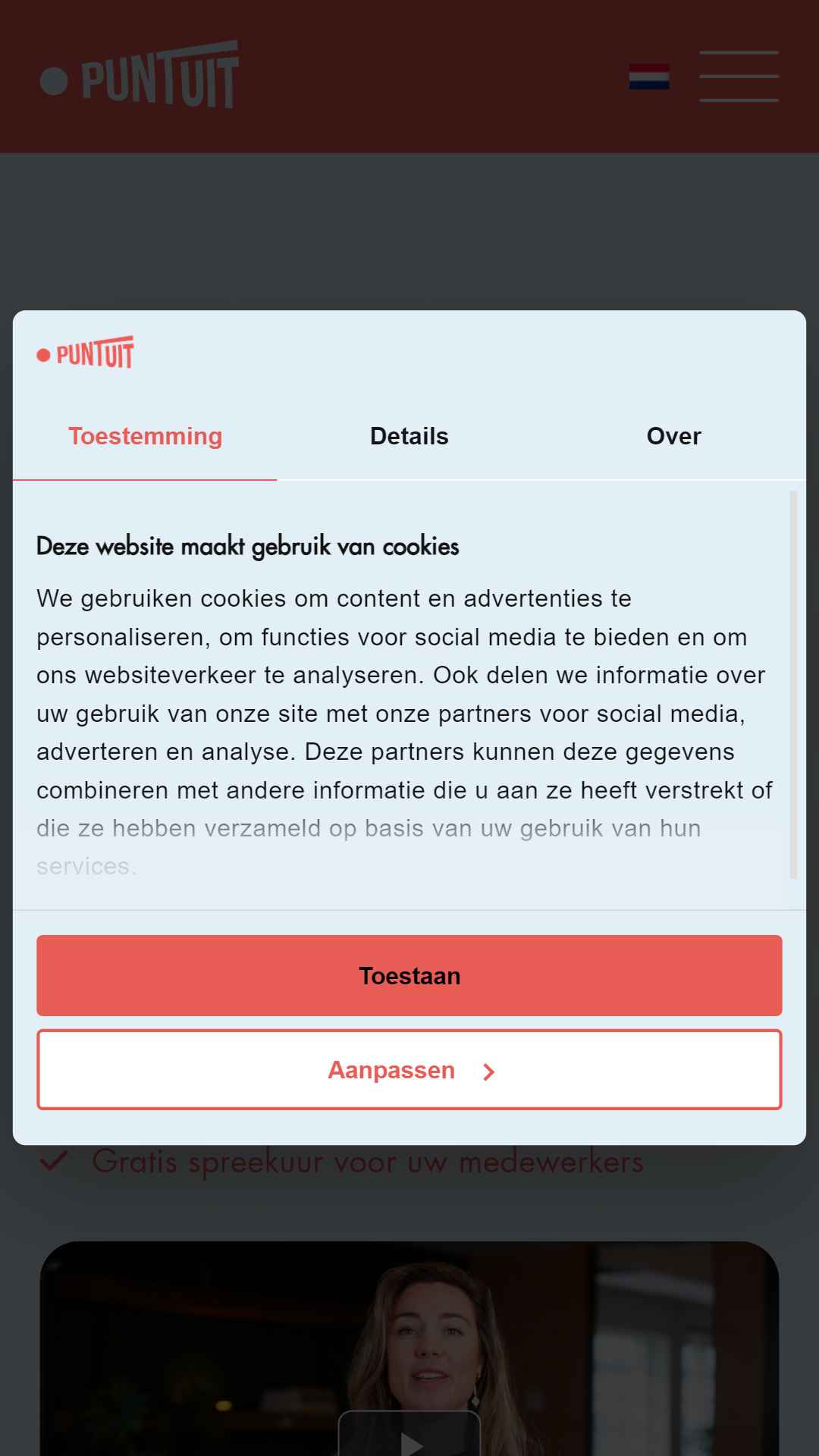Select the Toestemming tab
The image size is (819, 1456).
pyautogui.click(x=145, y=436)
